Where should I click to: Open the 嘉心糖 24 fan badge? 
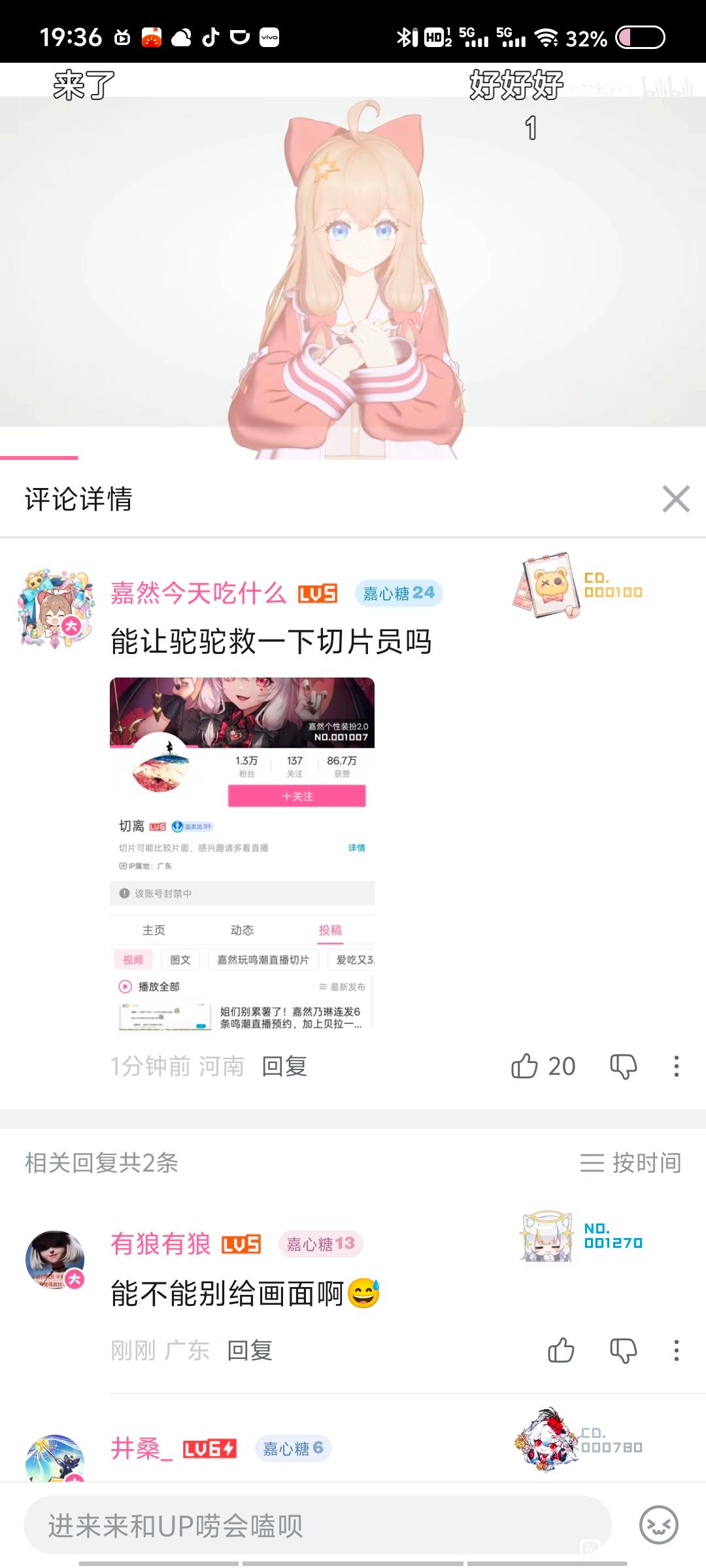(x=399, y=593)
